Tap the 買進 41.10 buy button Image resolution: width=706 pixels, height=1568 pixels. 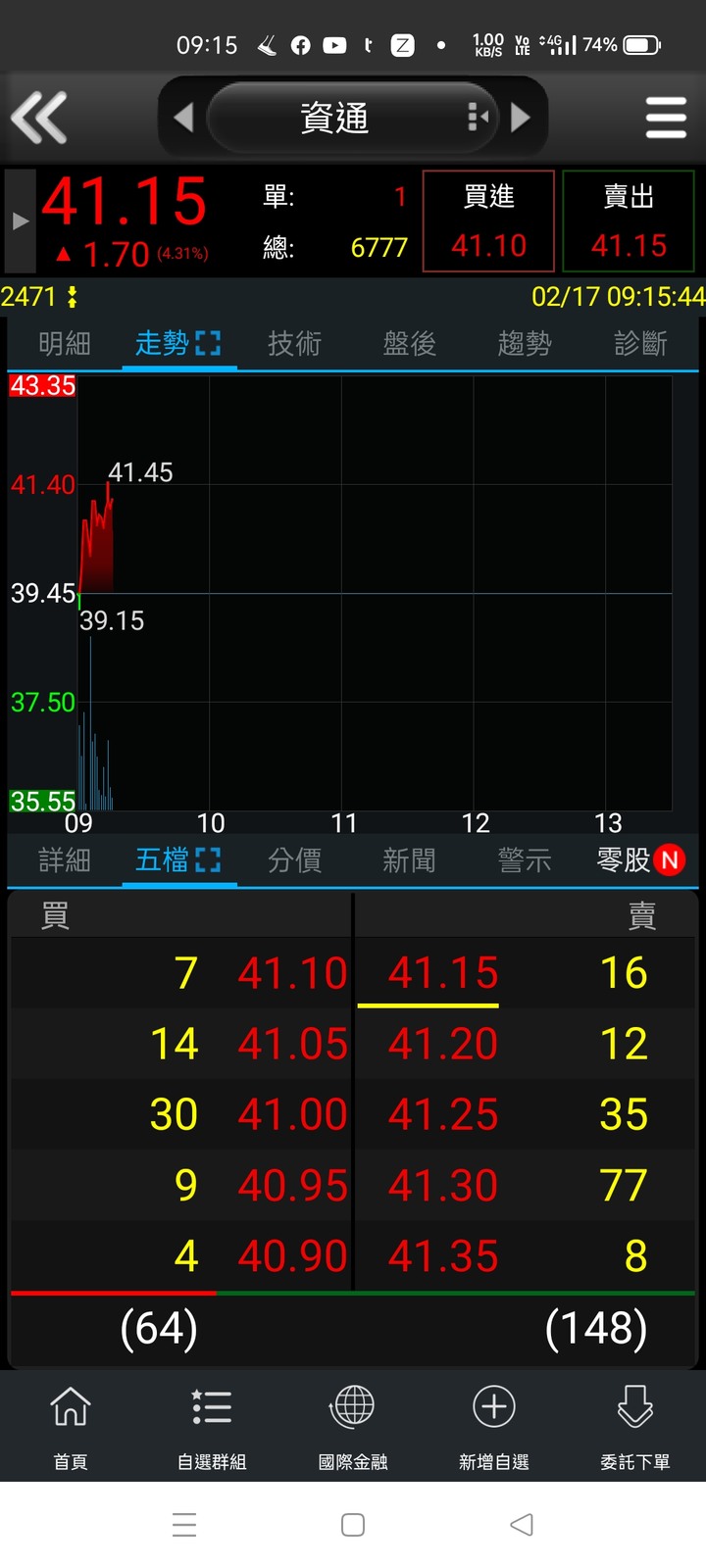[x=488, y=221]
